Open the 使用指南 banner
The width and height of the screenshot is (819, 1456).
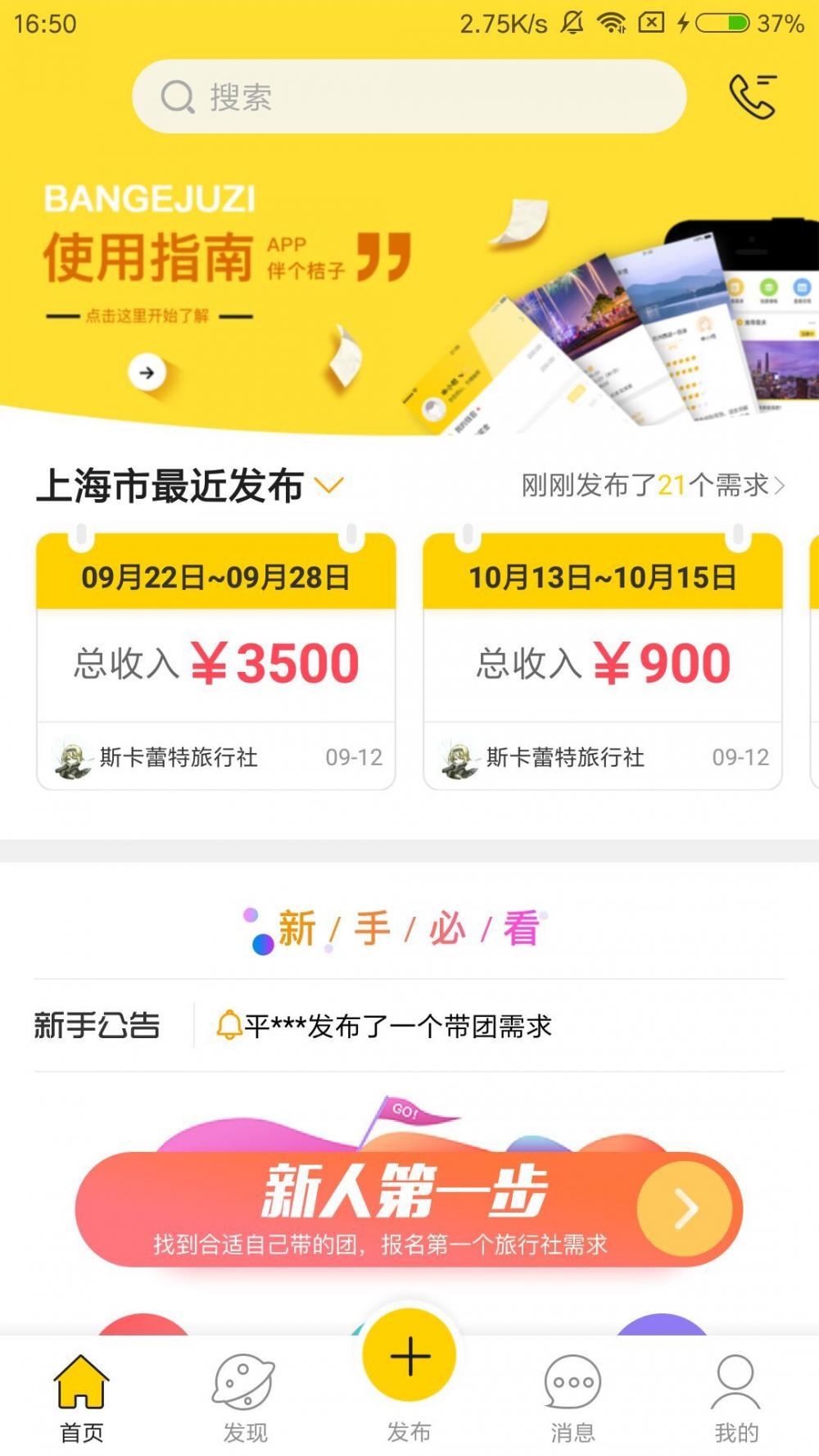(409, 295)
